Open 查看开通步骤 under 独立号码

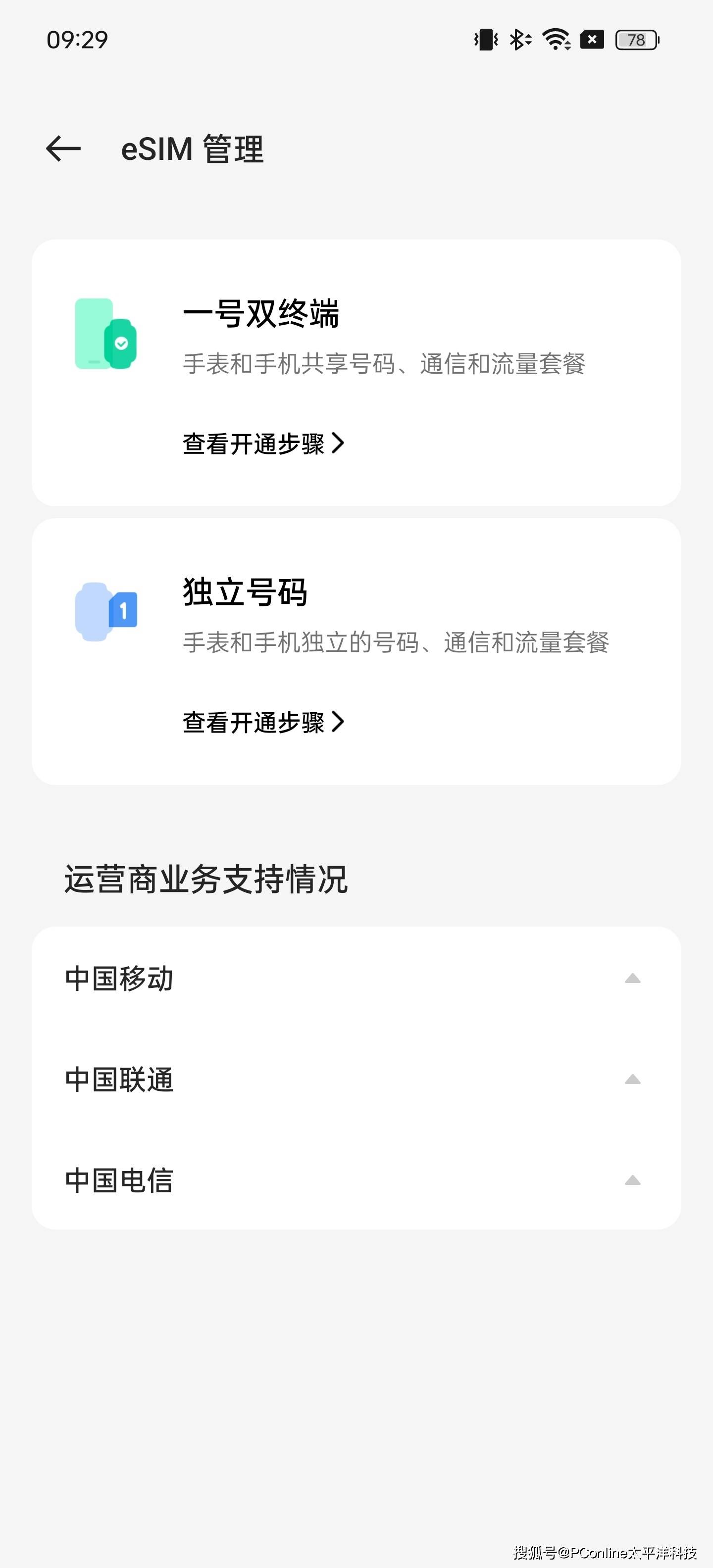263,722
